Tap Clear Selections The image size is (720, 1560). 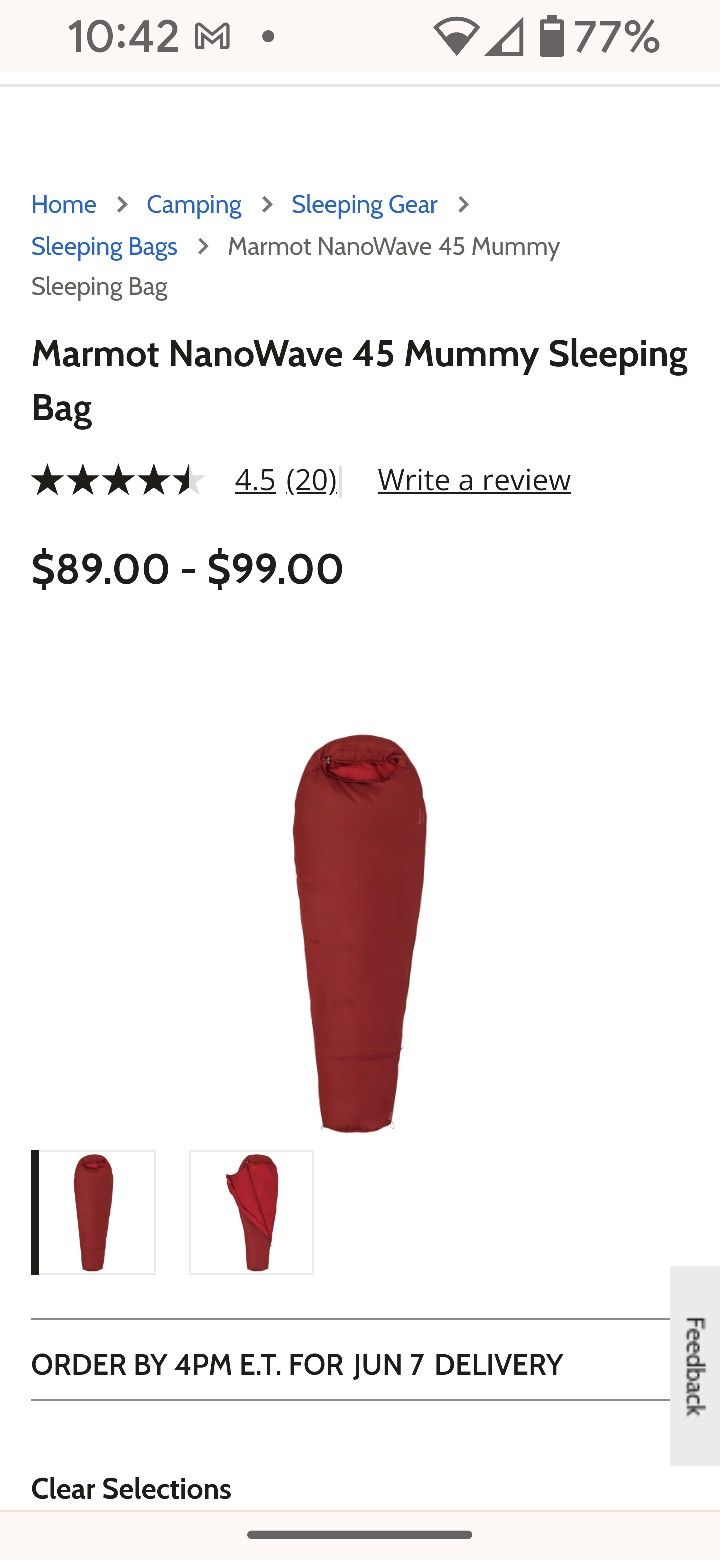click(x=131, y=1489)
